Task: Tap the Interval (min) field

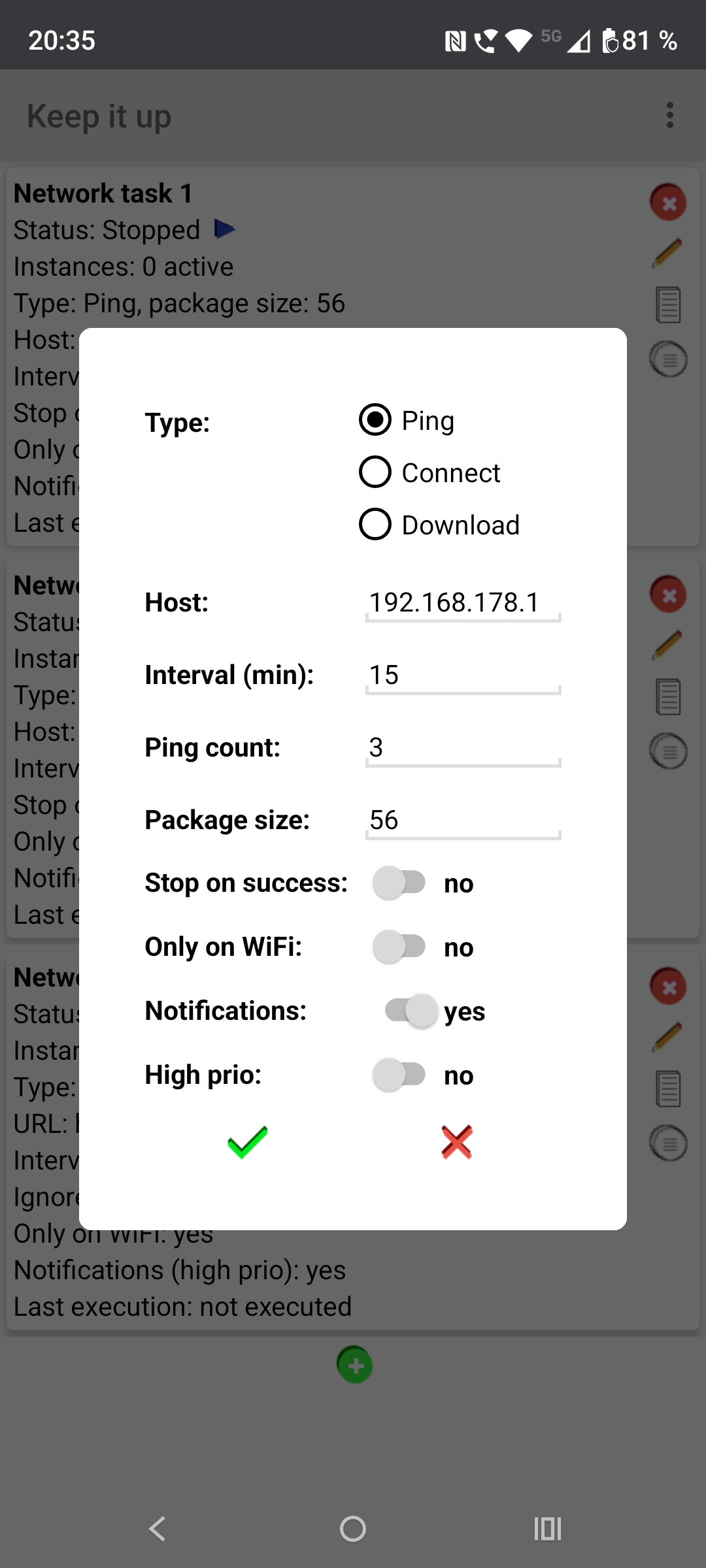Action: pos(463,676)
